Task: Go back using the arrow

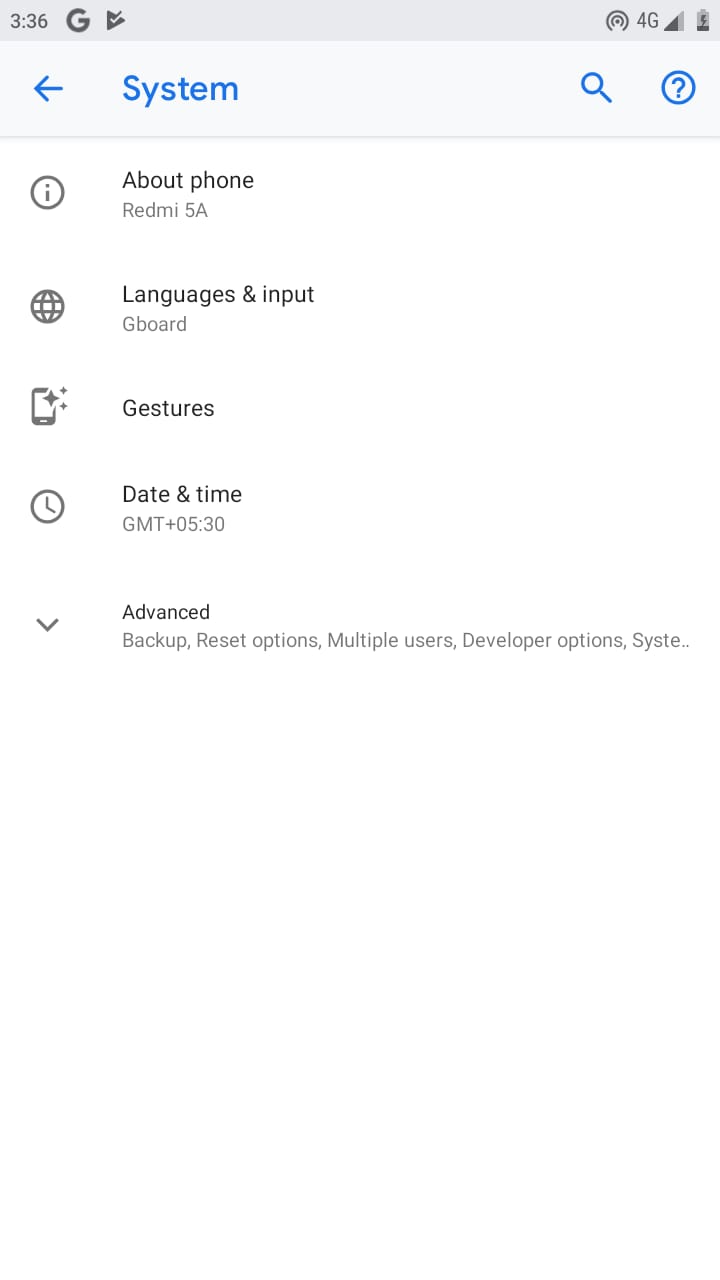Action: (x=48, y=89)
